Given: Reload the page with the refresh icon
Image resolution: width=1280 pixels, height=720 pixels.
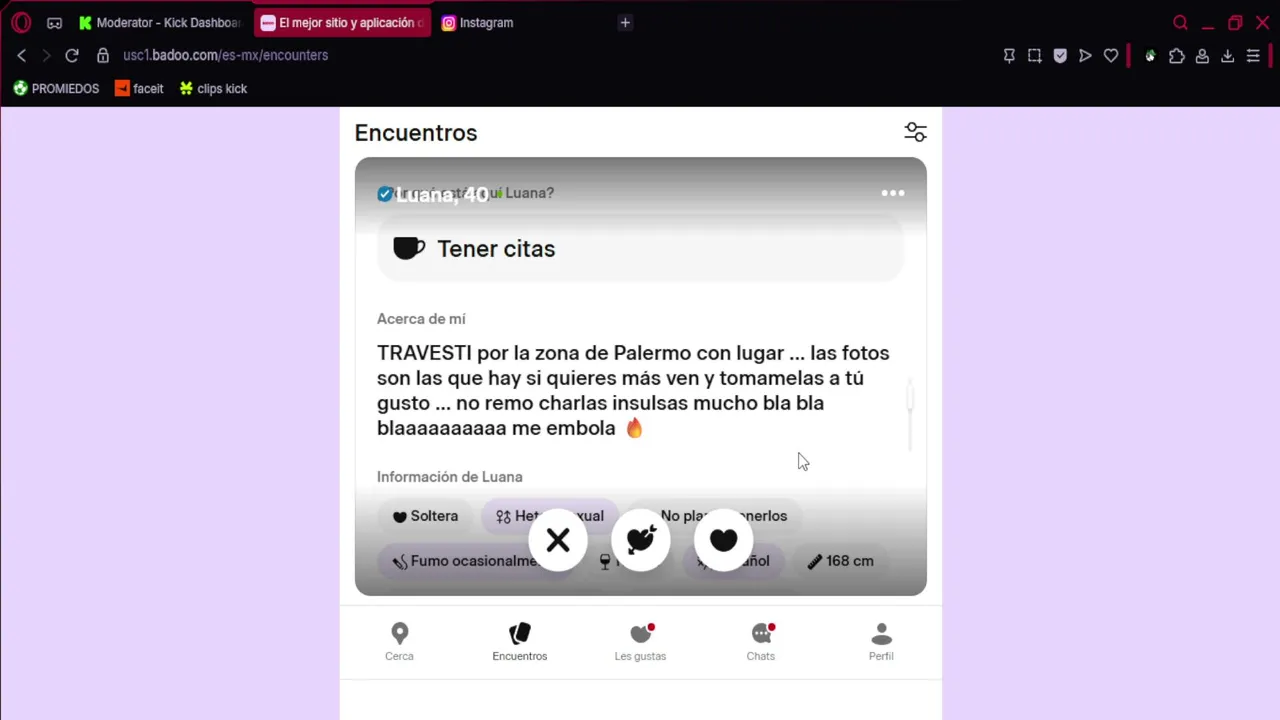Looking at the screenshot, I should (x=72, y=55).
